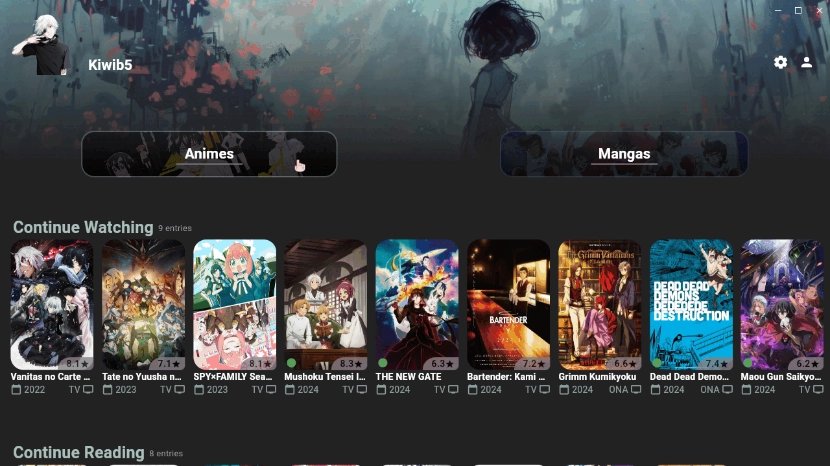Open Vanitas no Carte anime card
Screen dimensions: 830x466
click(52, 305)
